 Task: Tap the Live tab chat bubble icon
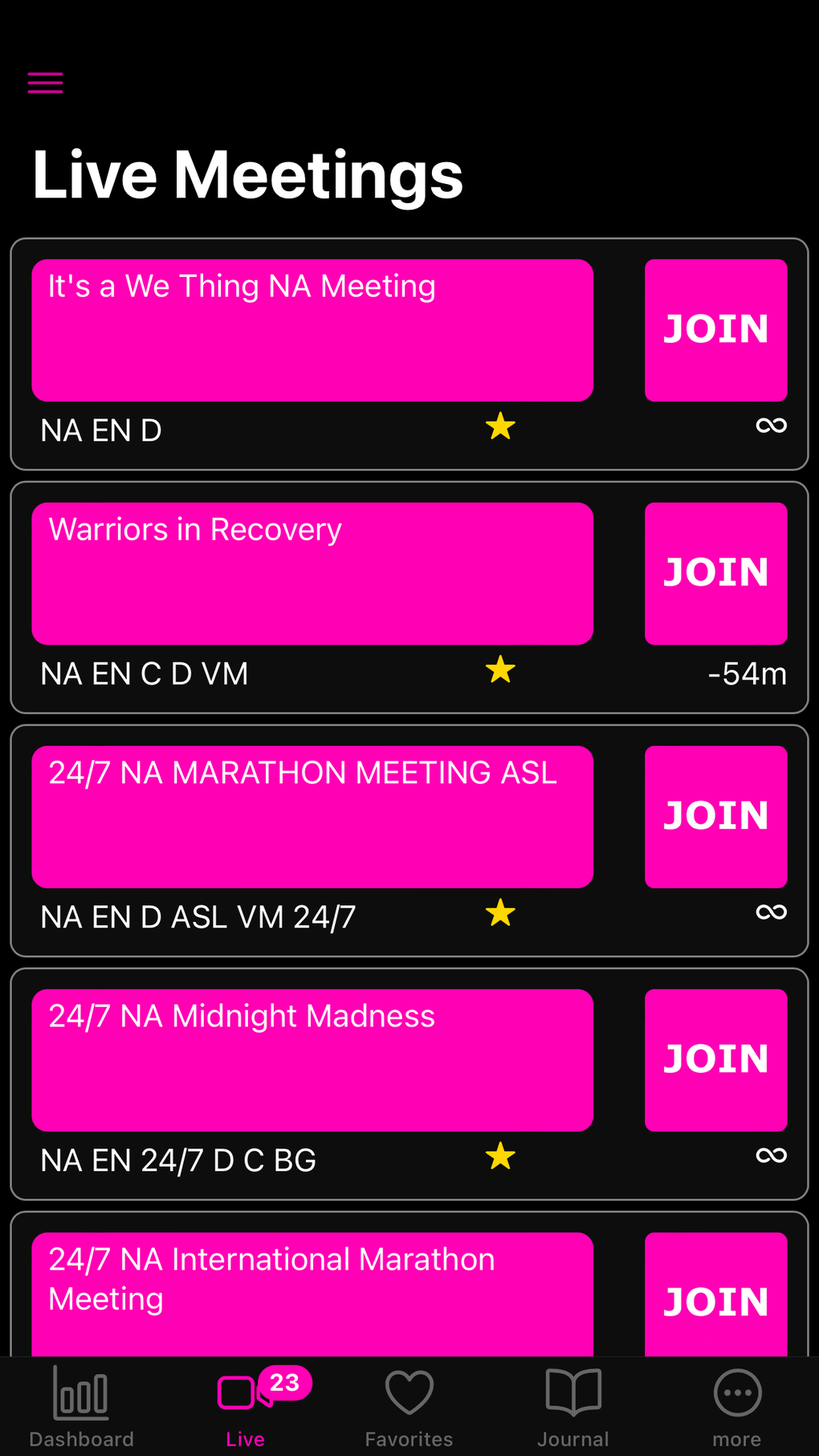coord(236,1392)
